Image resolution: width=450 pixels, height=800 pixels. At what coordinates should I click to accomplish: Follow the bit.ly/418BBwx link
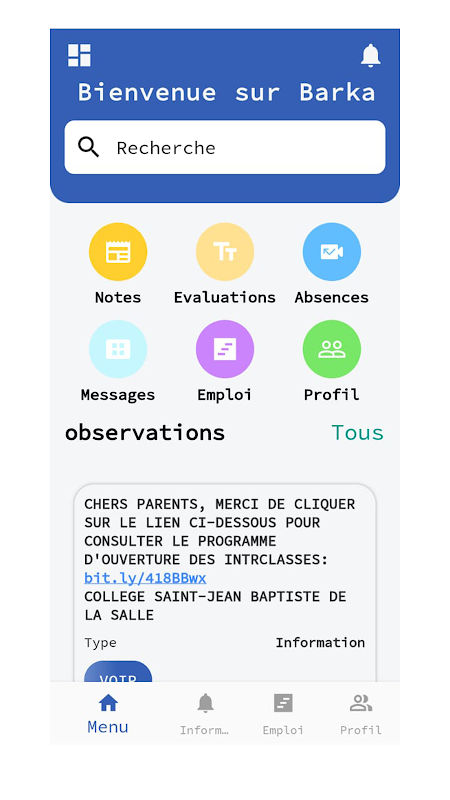coord(145,578)
